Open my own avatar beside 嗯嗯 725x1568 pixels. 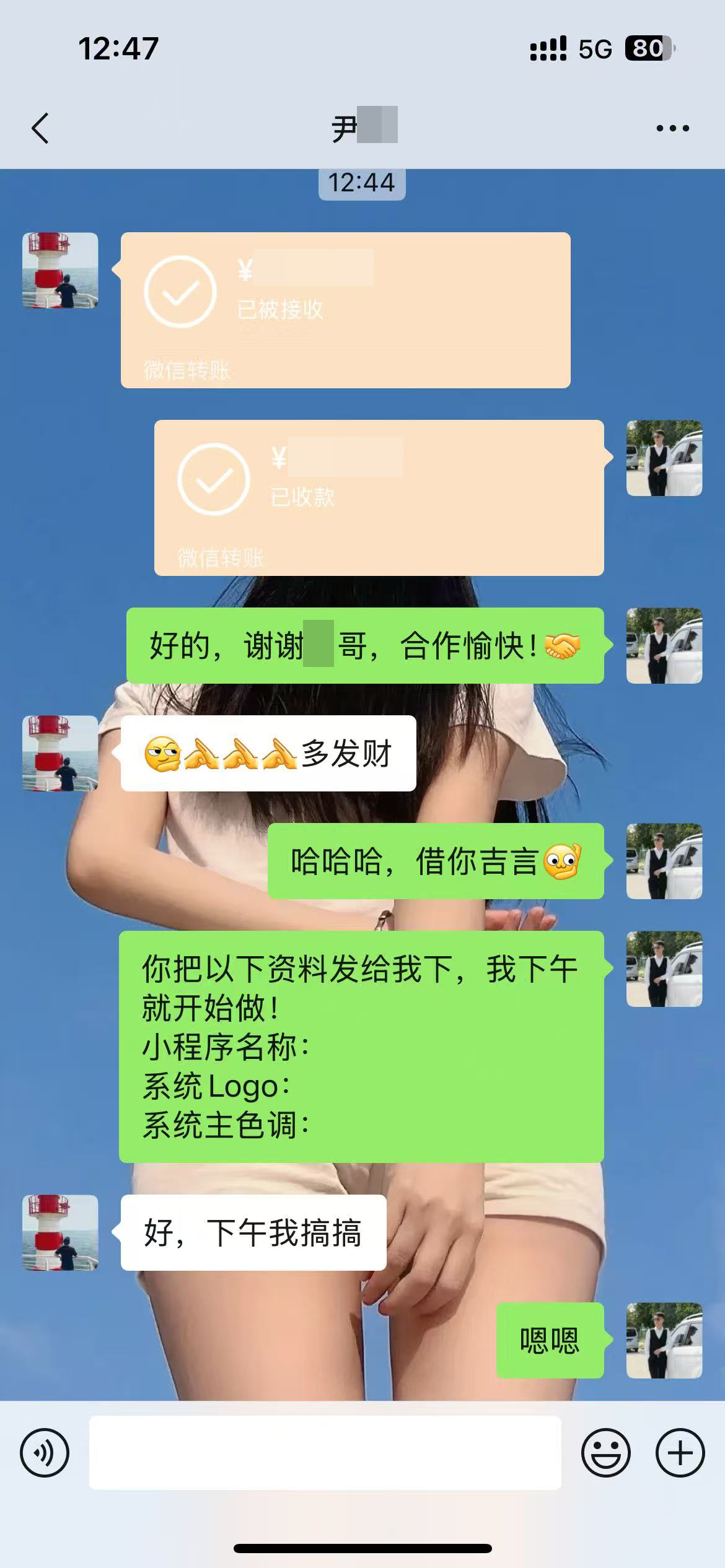click(x=664, y=1340)
